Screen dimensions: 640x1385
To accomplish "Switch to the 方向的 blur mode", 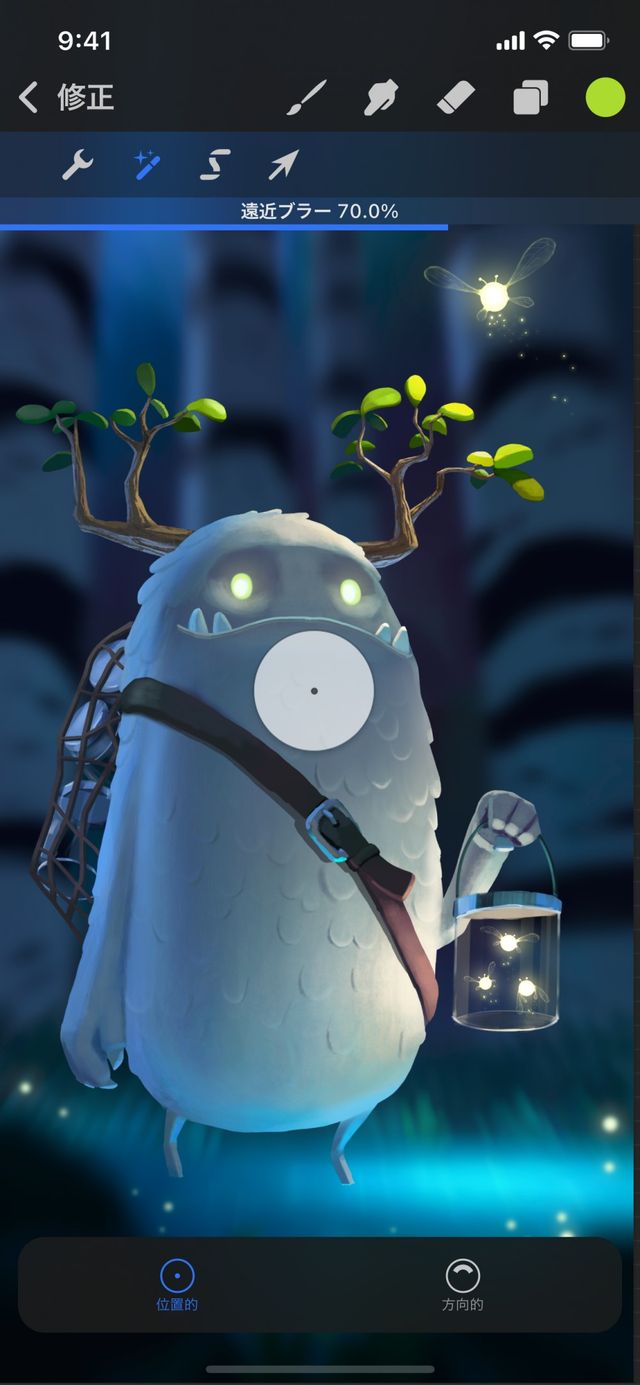I will tap(462, 1285).
